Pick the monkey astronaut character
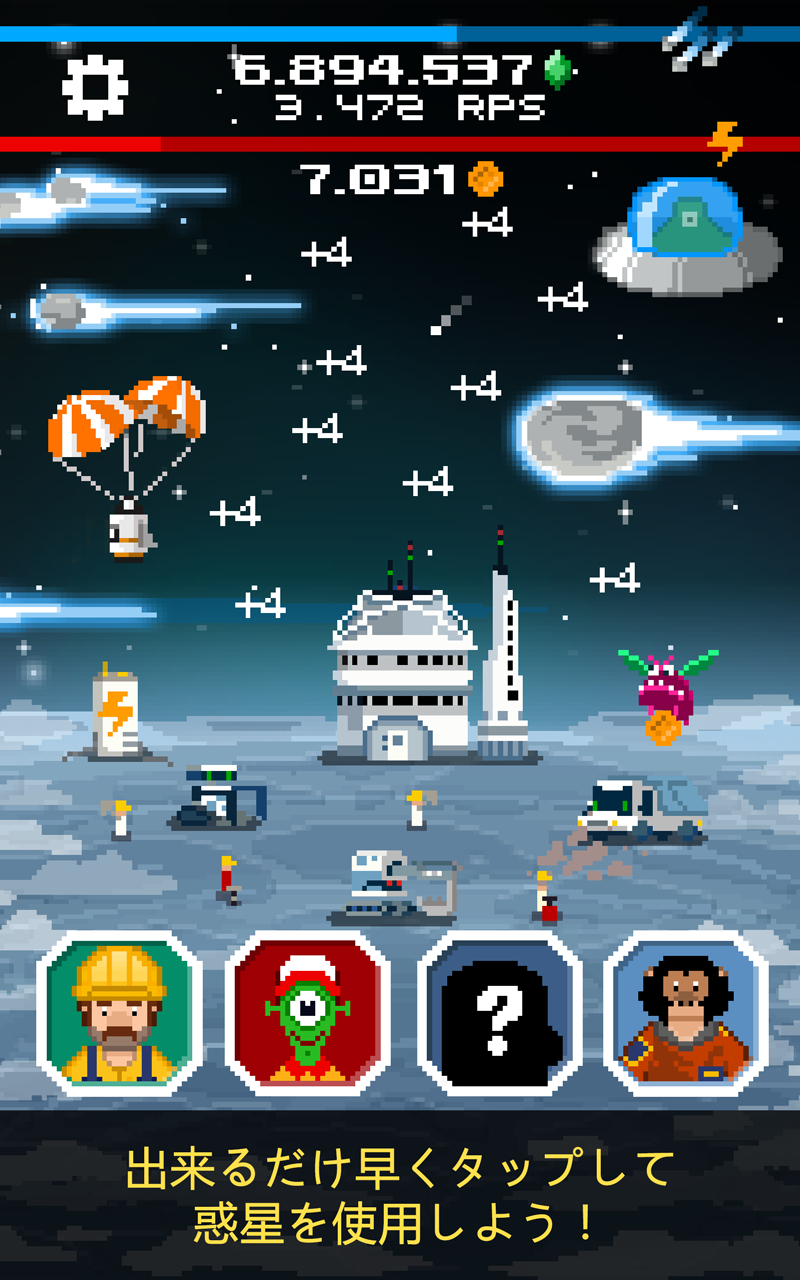Viewport: 800px width, 1280px height. (x=686, y=1013)
